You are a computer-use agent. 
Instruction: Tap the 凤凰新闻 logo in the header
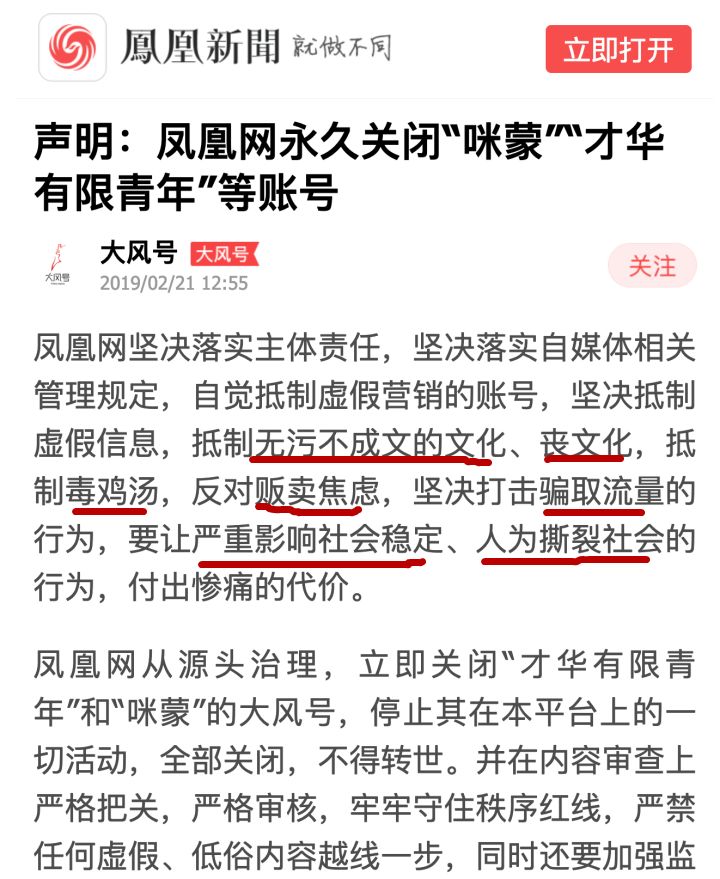coord(72,48)
